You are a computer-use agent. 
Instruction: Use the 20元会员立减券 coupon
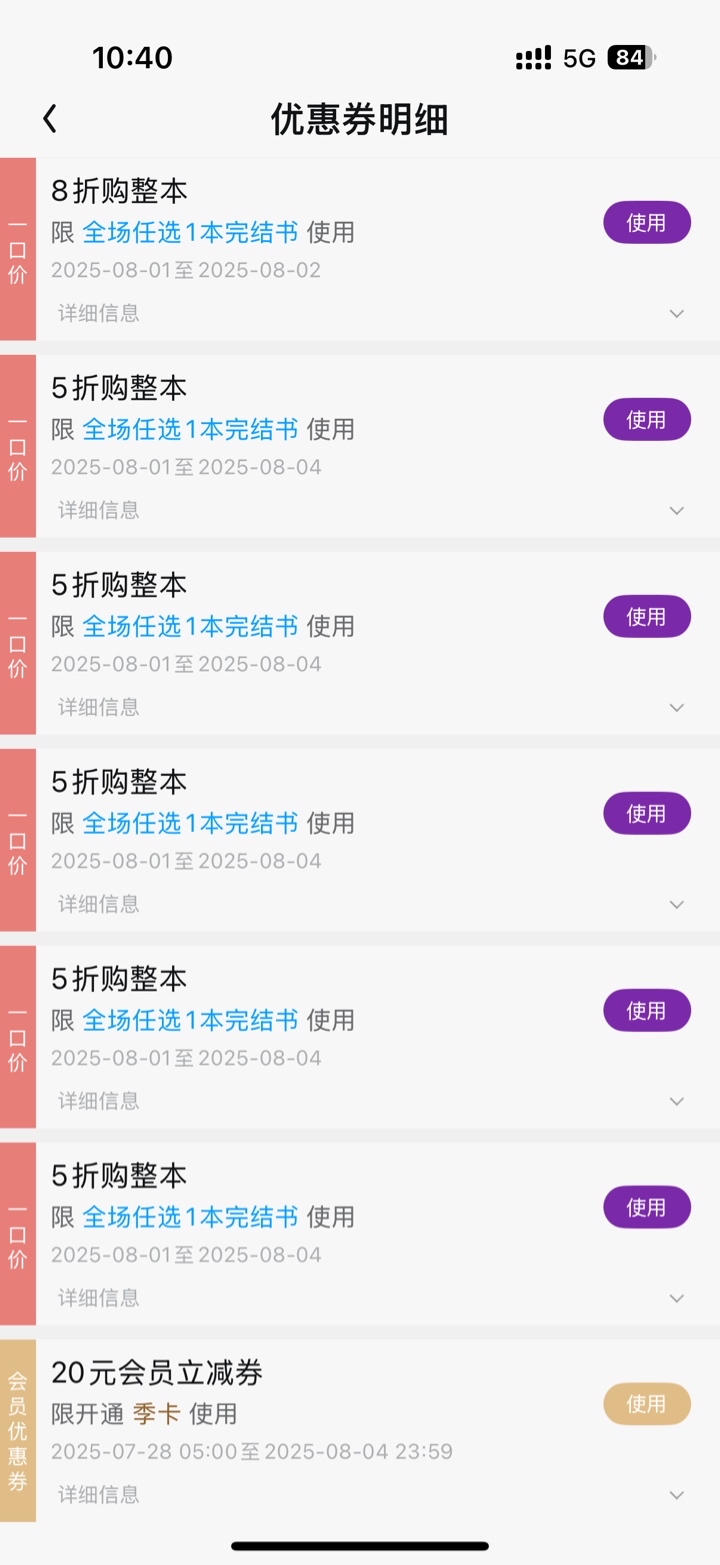click(x=647, y=1404)
